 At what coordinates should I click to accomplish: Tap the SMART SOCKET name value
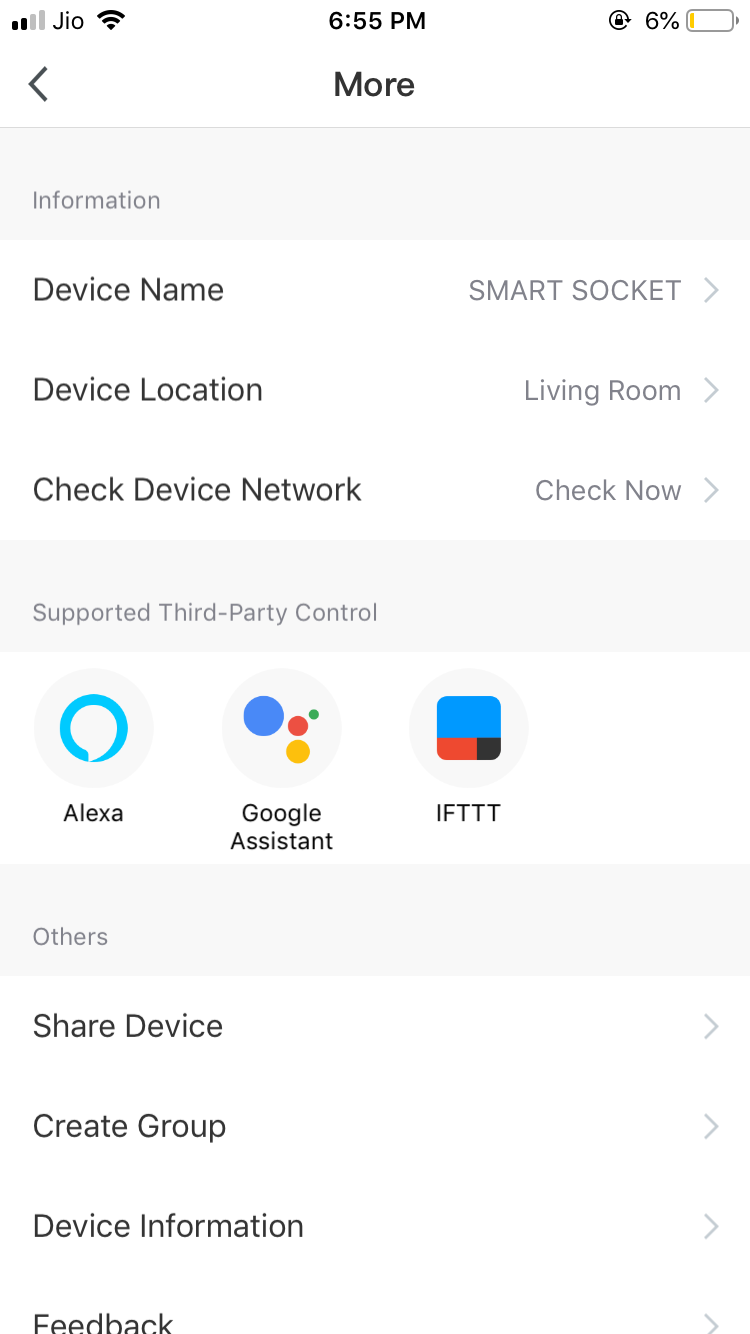(574, 290)
